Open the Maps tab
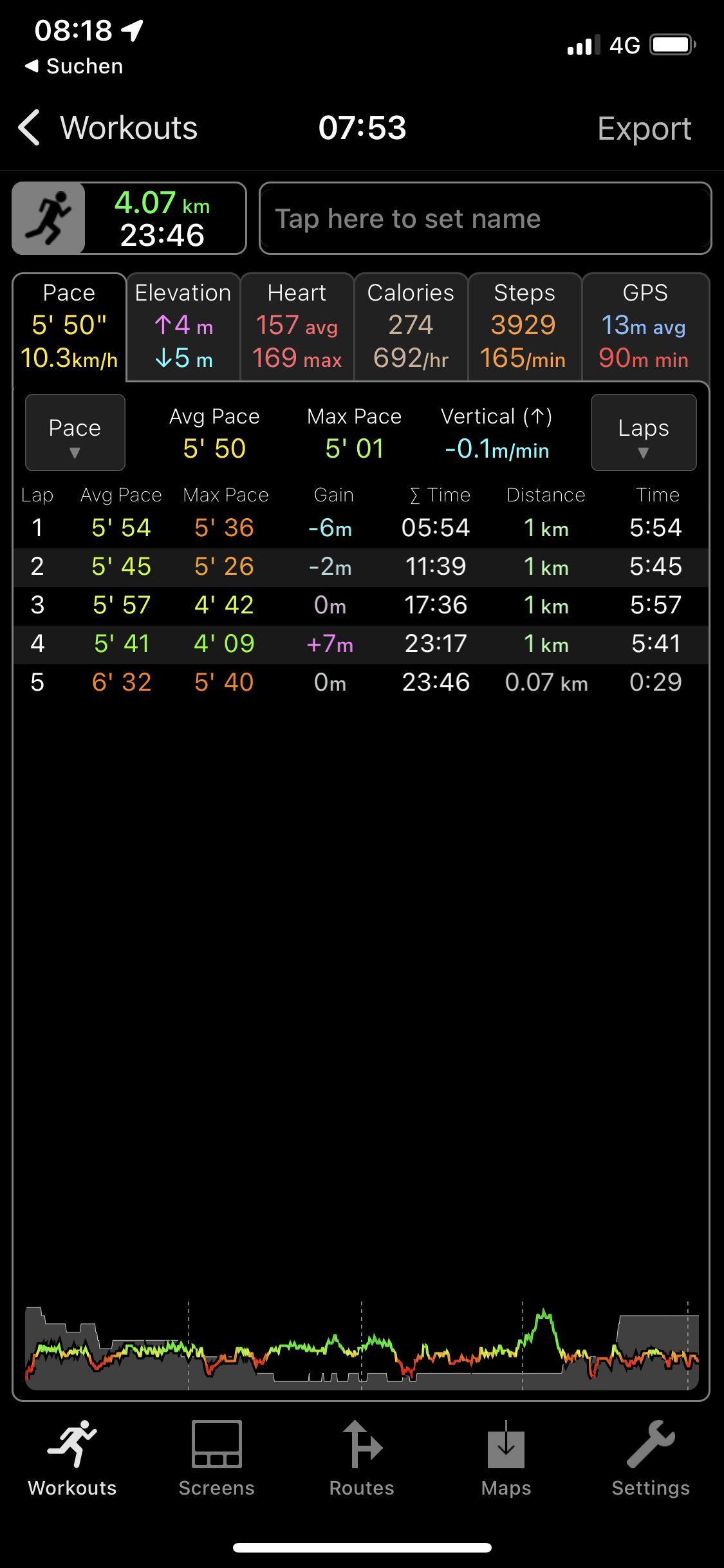 pyautogui.click(x=506, y=1459)
